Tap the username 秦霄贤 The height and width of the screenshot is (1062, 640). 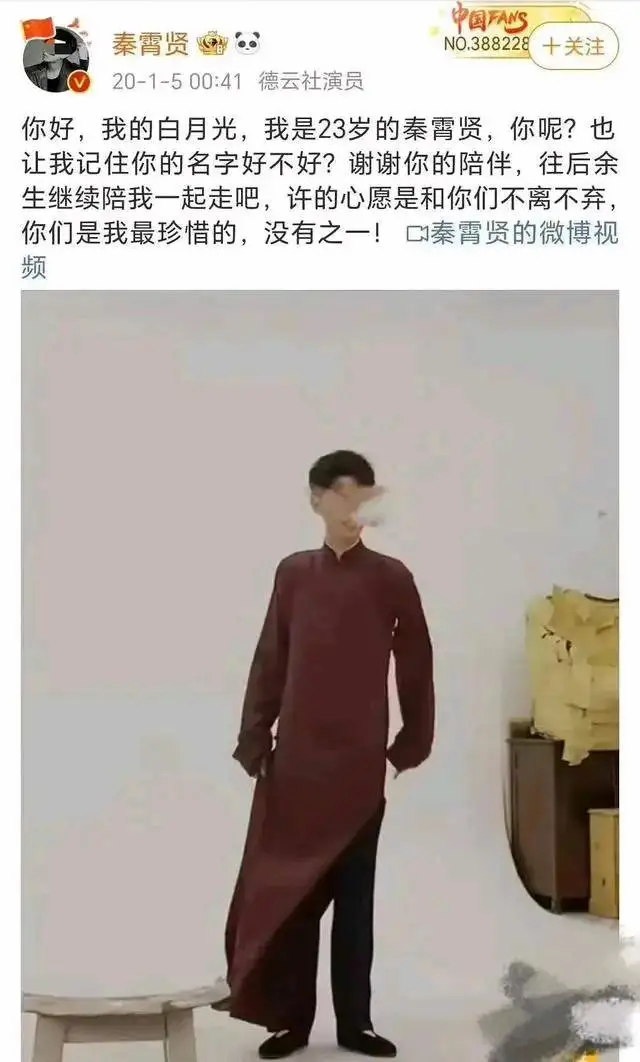pos(149,43)
